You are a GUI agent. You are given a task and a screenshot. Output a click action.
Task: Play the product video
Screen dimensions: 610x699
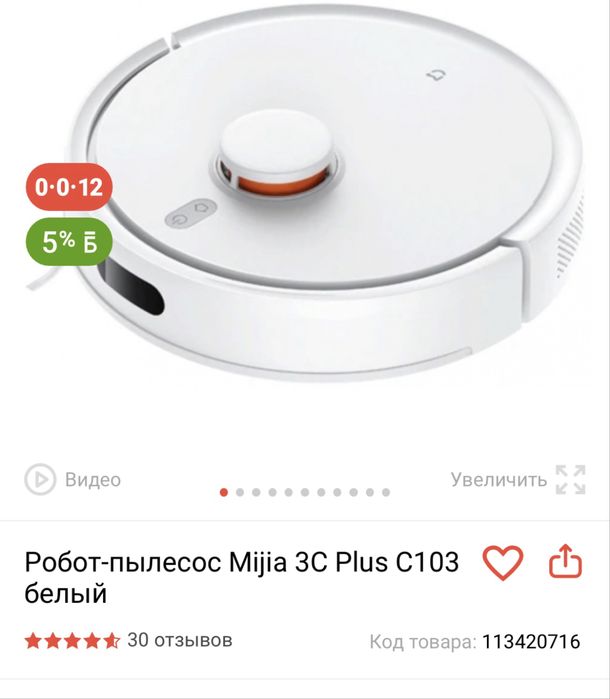coord(72,480)
